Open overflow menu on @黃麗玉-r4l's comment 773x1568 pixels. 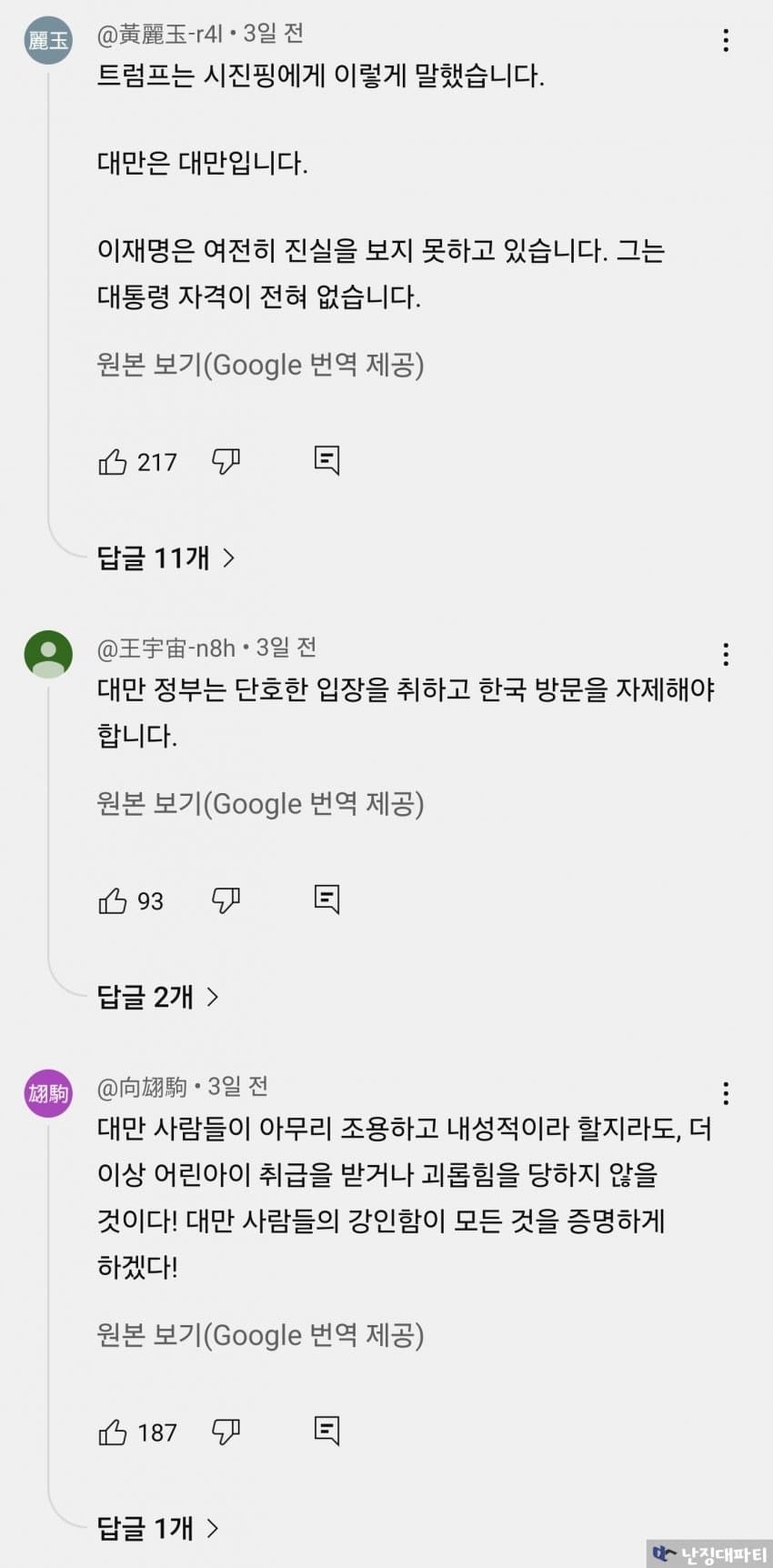tap(725, 40)
